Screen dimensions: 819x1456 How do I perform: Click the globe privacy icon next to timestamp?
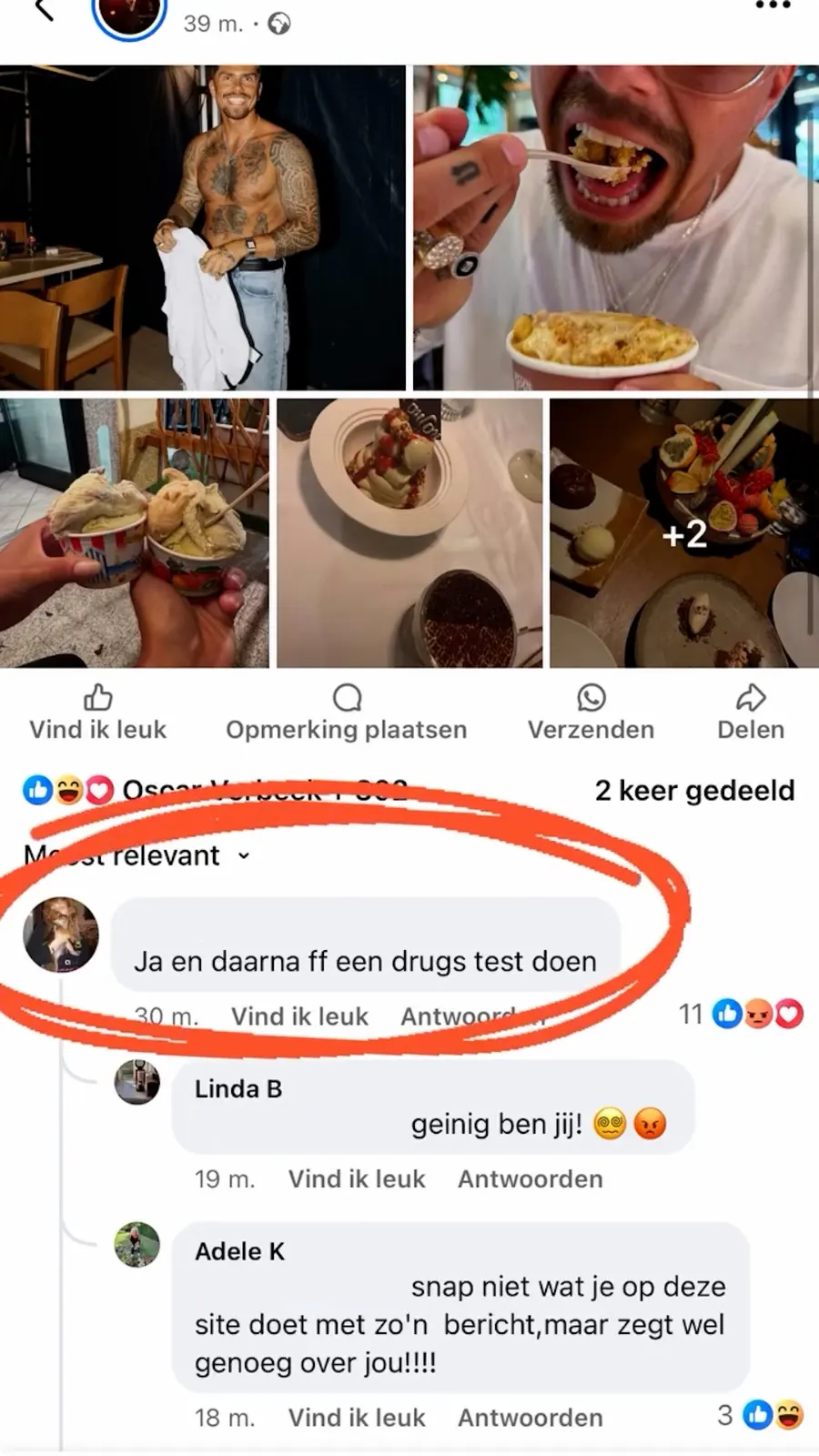click(x=279, y=25)
